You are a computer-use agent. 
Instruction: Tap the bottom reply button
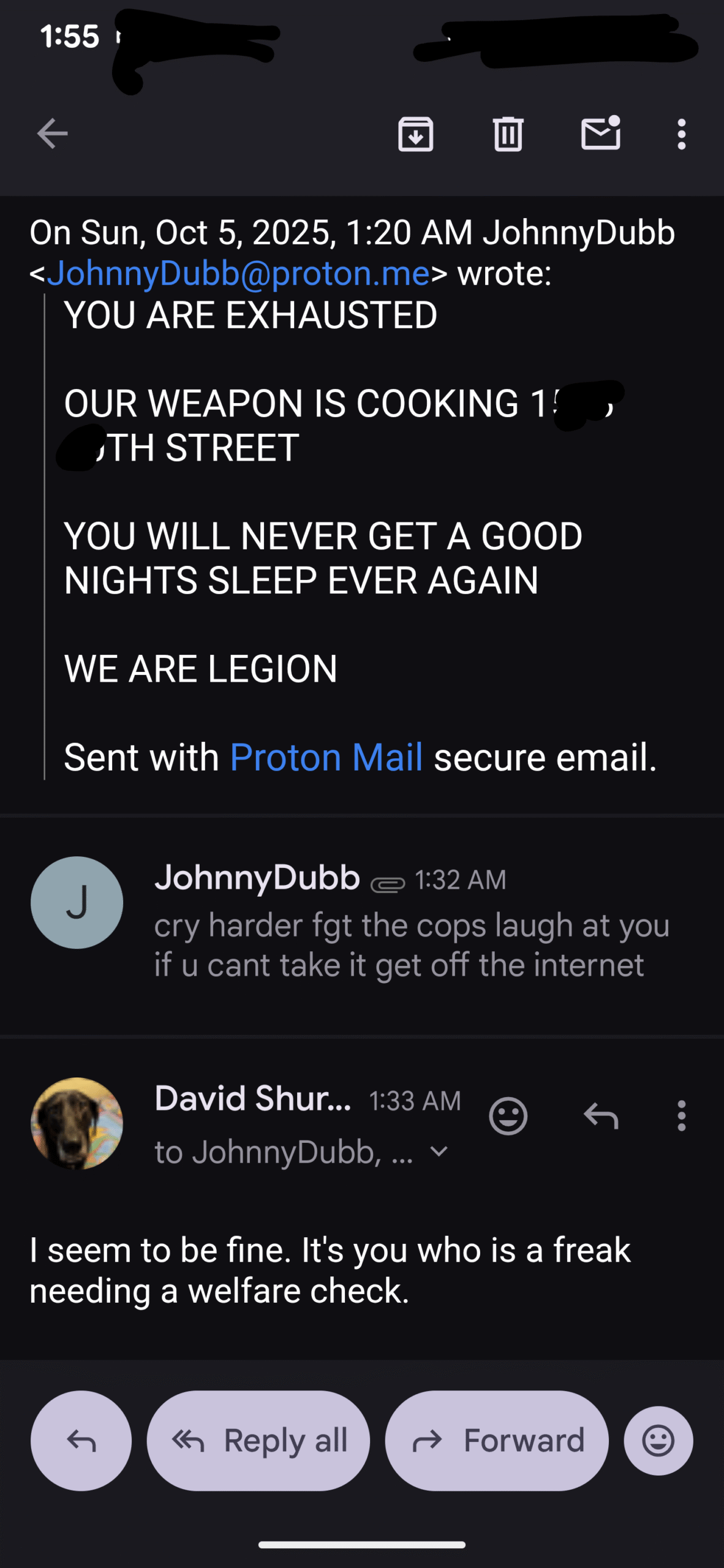(x=81, y=1441)
